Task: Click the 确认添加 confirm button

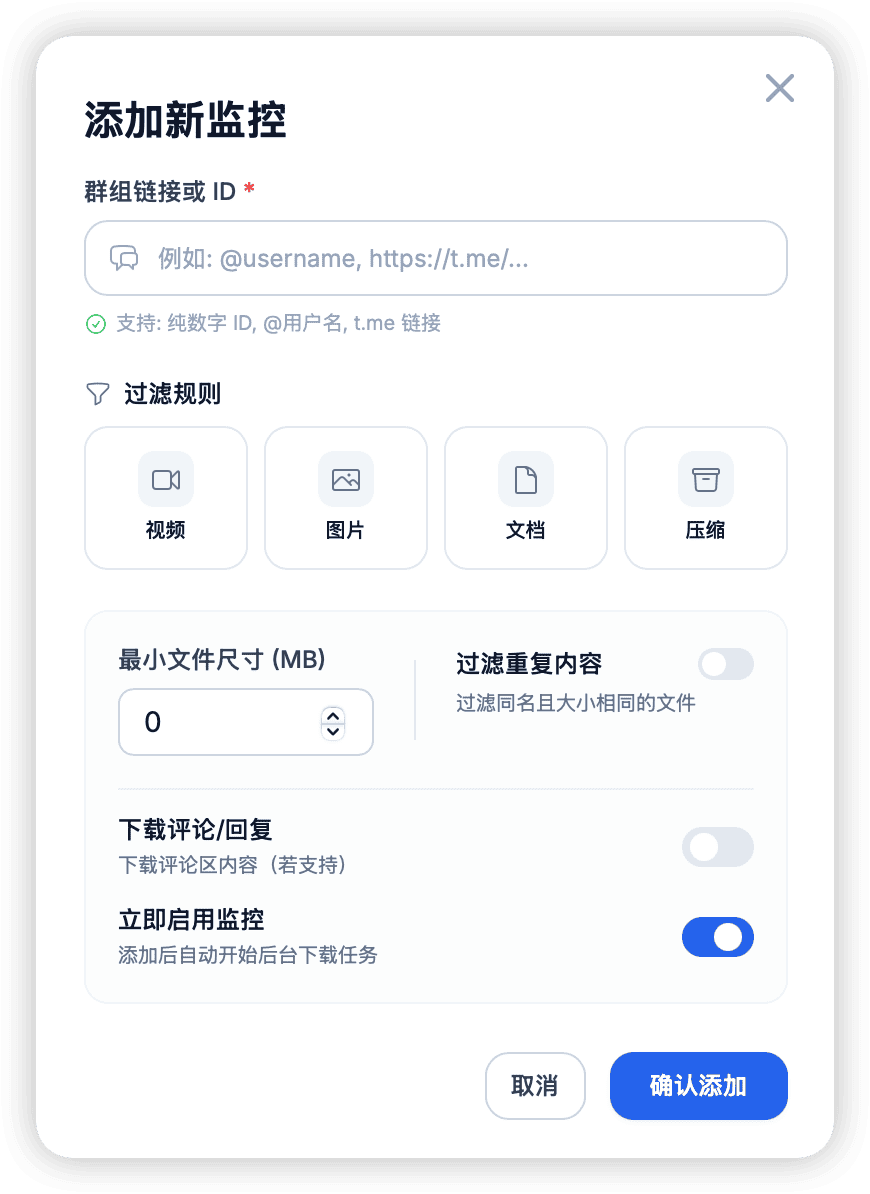Action: (x=698, y=1086)
